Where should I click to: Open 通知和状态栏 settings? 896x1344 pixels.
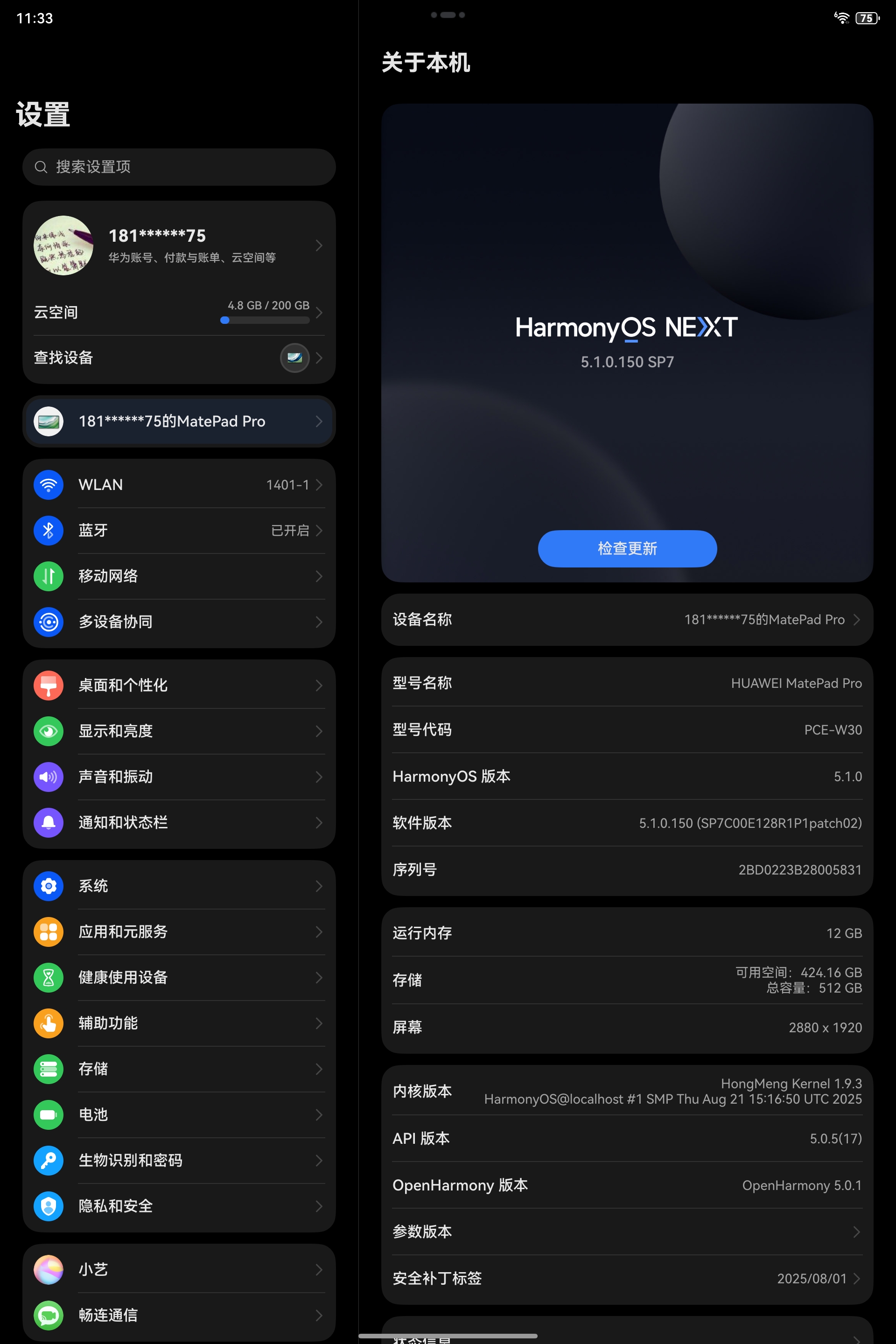178,822
